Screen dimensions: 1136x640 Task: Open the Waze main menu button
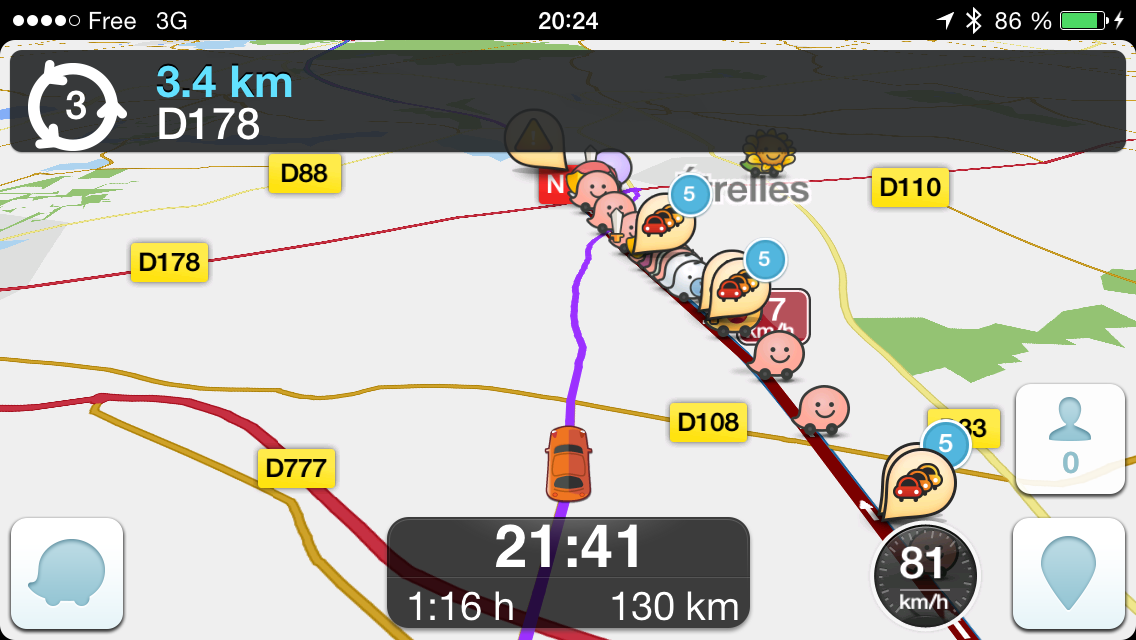(x=66, y=573)
